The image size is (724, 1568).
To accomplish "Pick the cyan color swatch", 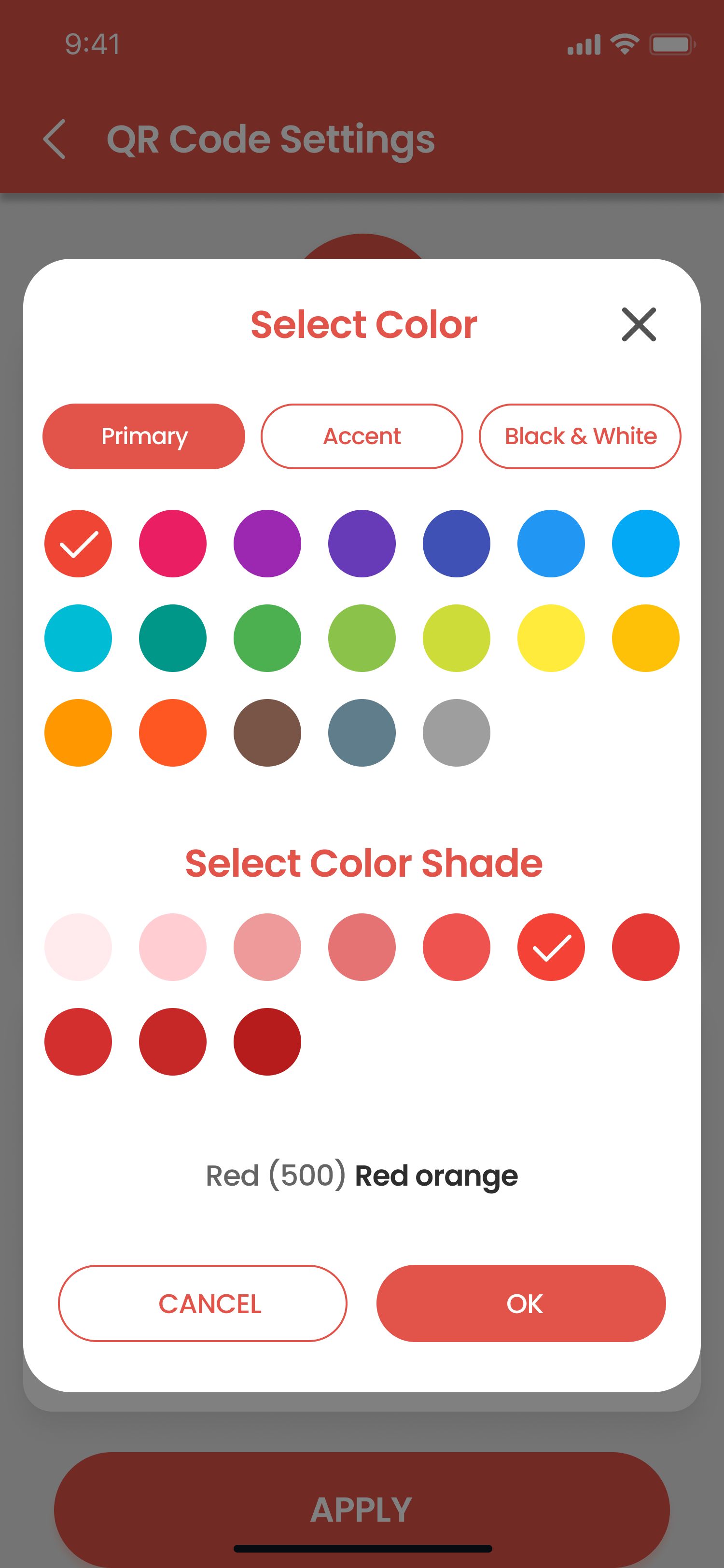I will pos(78,638).
